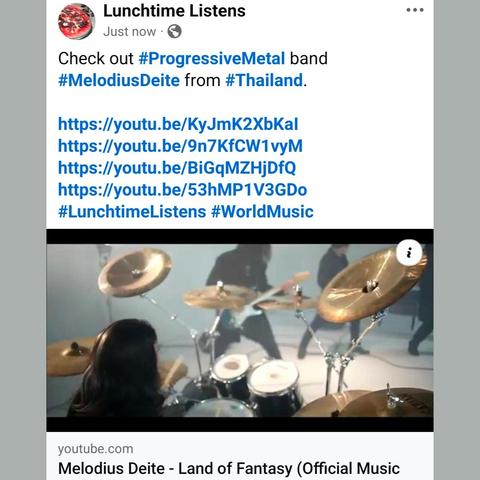This screenshot has height=480, width=480.
Task: Tap the #LunchtimeListens hashtag
Action: pos(132,212)
